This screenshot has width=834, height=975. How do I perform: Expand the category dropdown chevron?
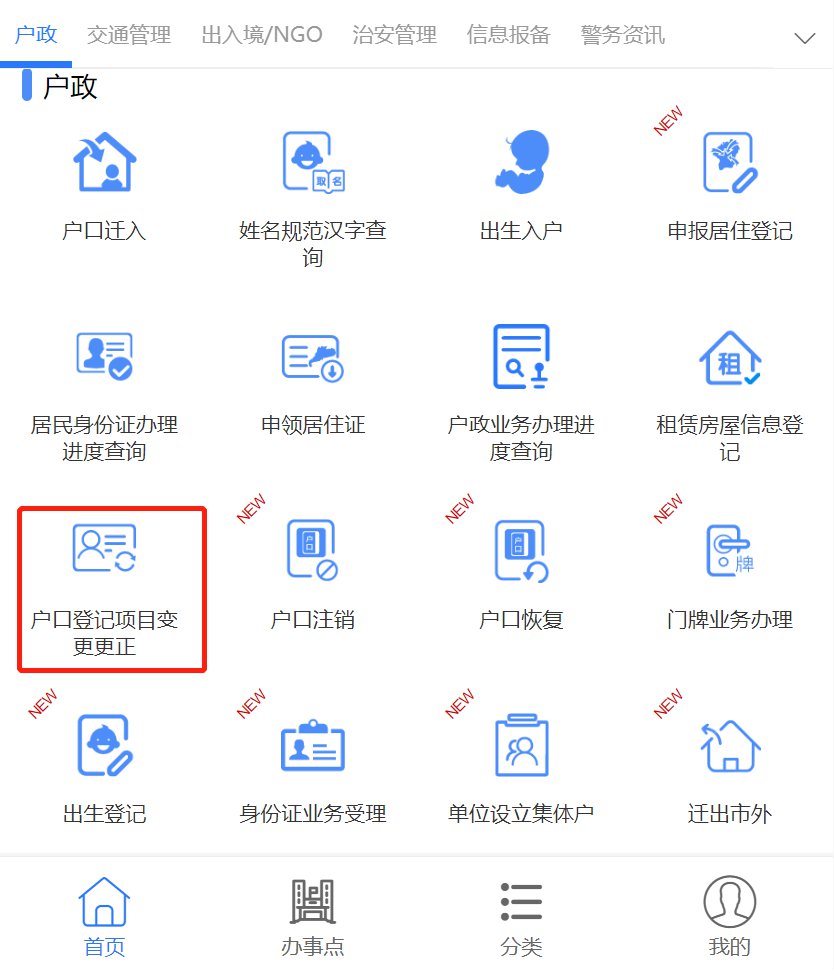coord(804,39)
